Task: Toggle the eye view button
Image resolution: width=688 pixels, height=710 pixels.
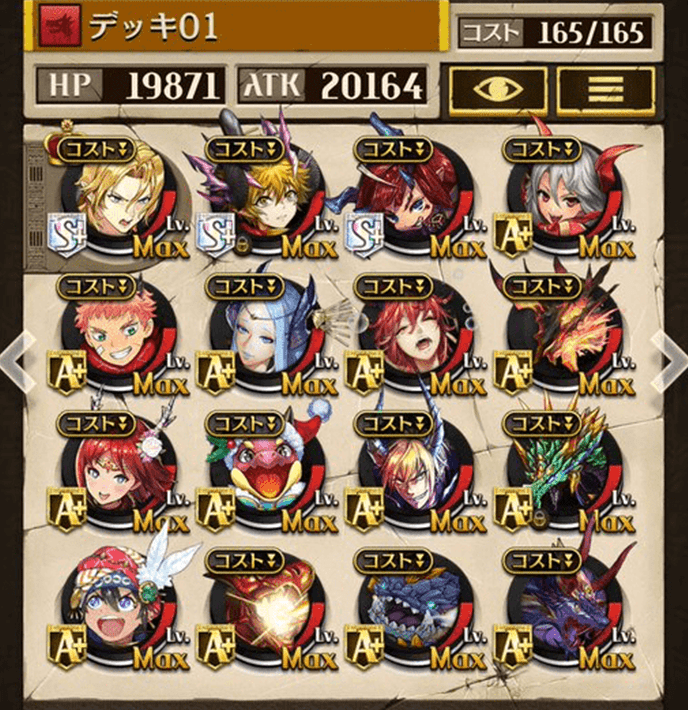Action: point(497,90)
